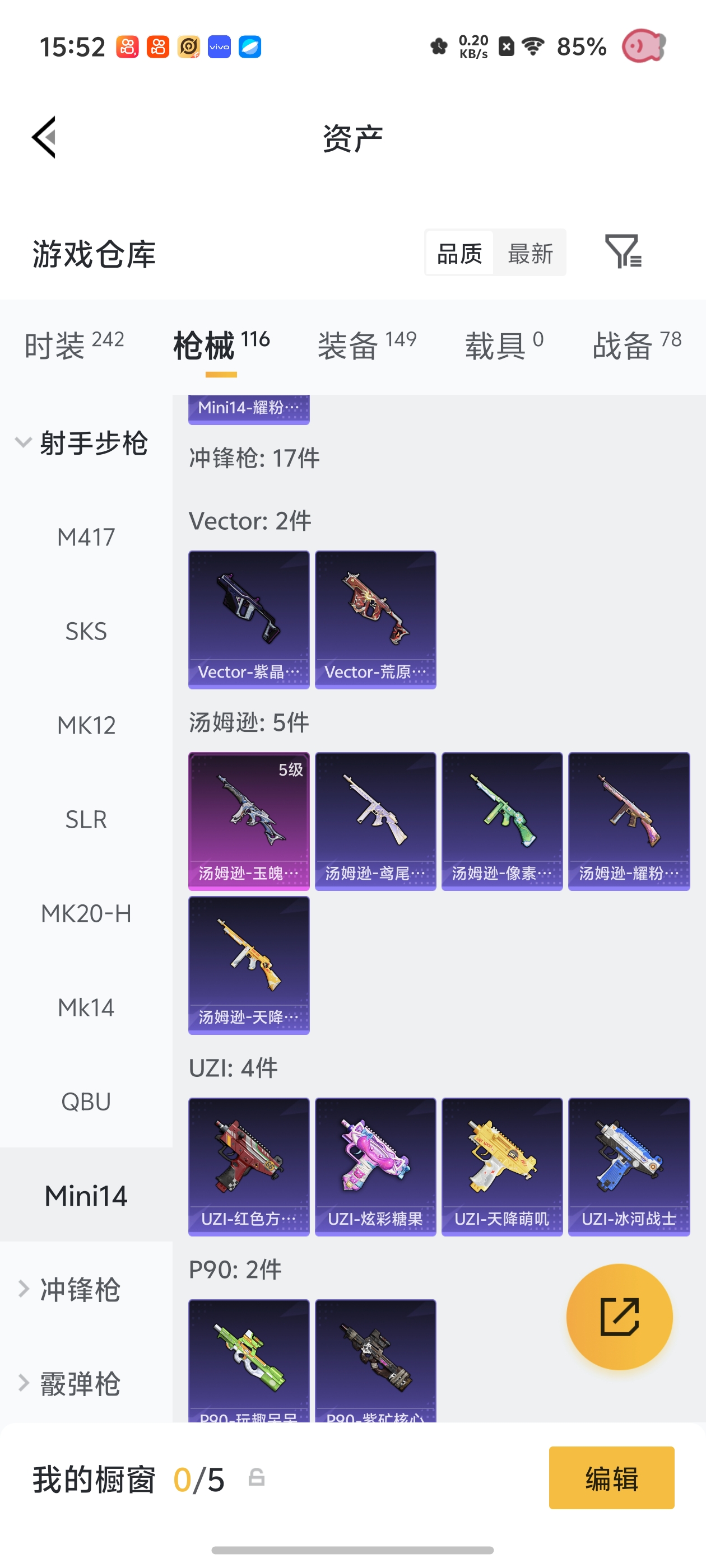Go back using the top arrow
This screenshot has height=1568, width=706.
(x=44, y=137)
